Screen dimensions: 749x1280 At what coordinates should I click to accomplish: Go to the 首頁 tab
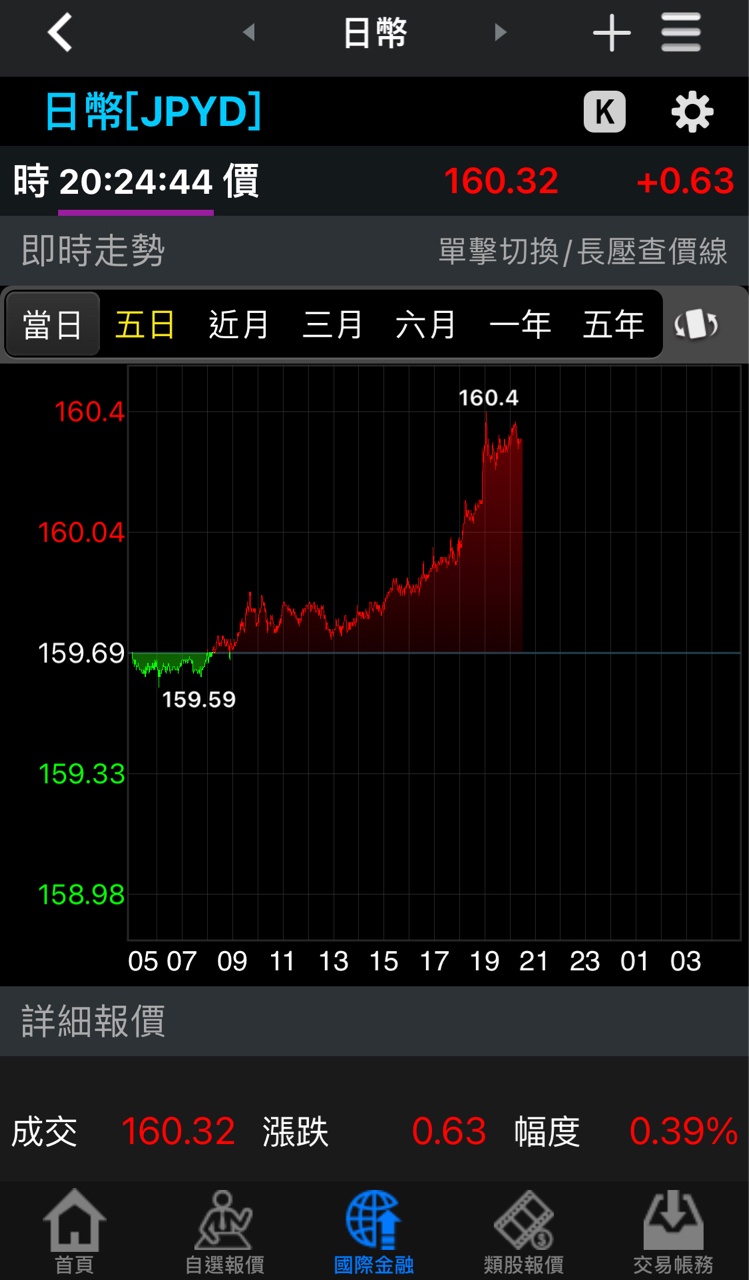pos(75,1232)
